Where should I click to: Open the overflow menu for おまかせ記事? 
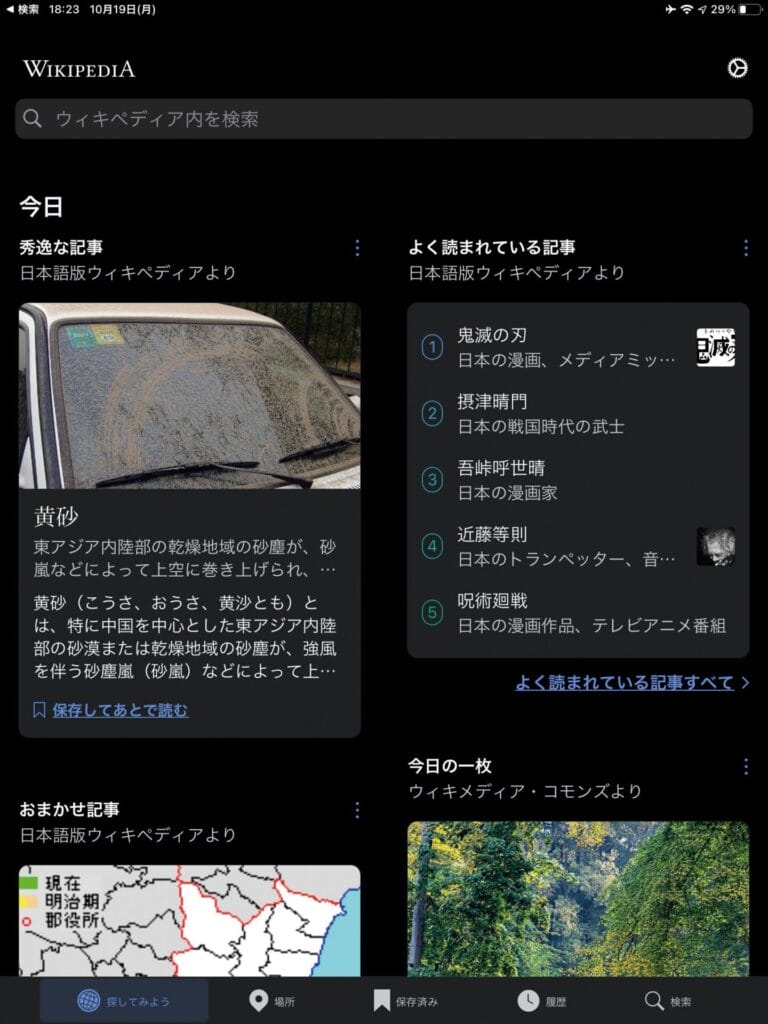click(357, 810)
